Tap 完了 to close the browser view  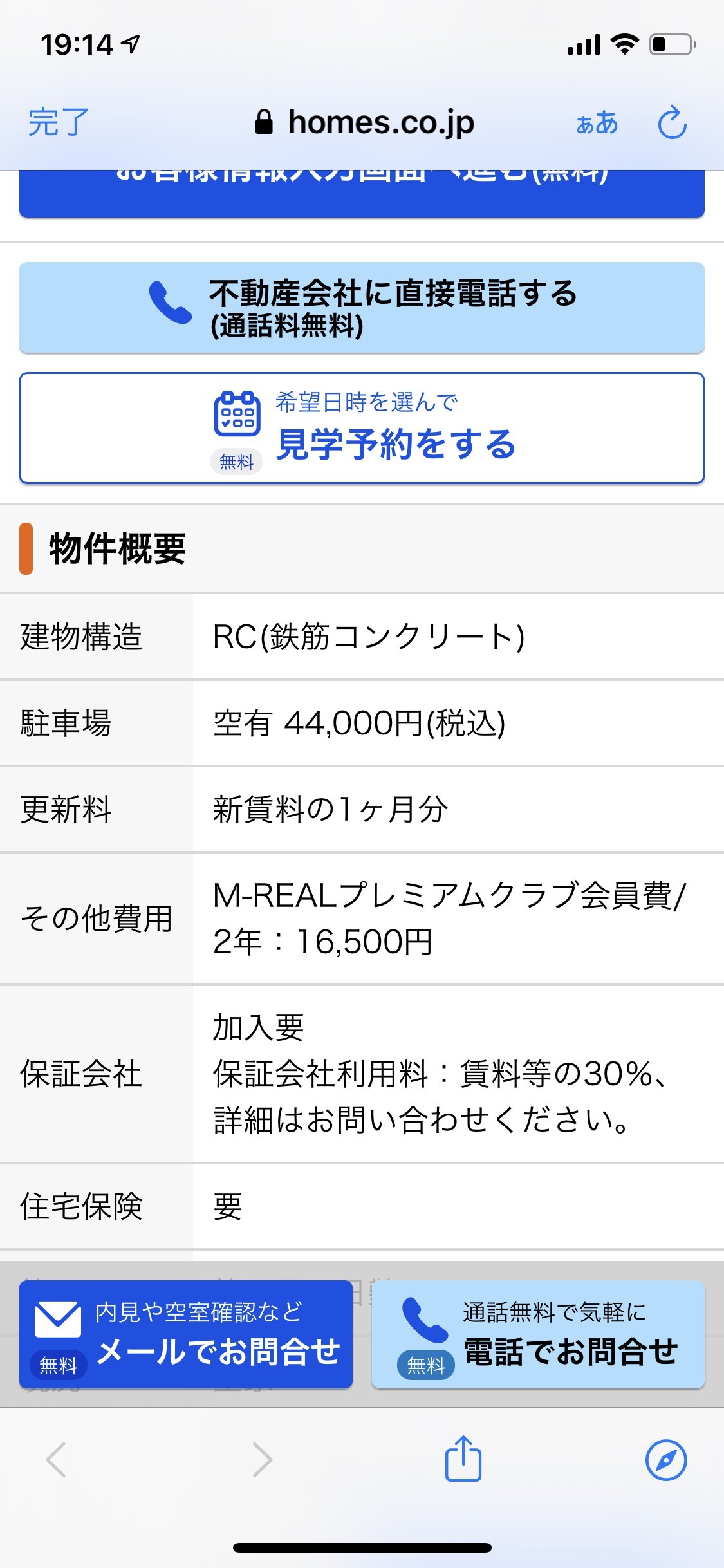tap(58, 122)
